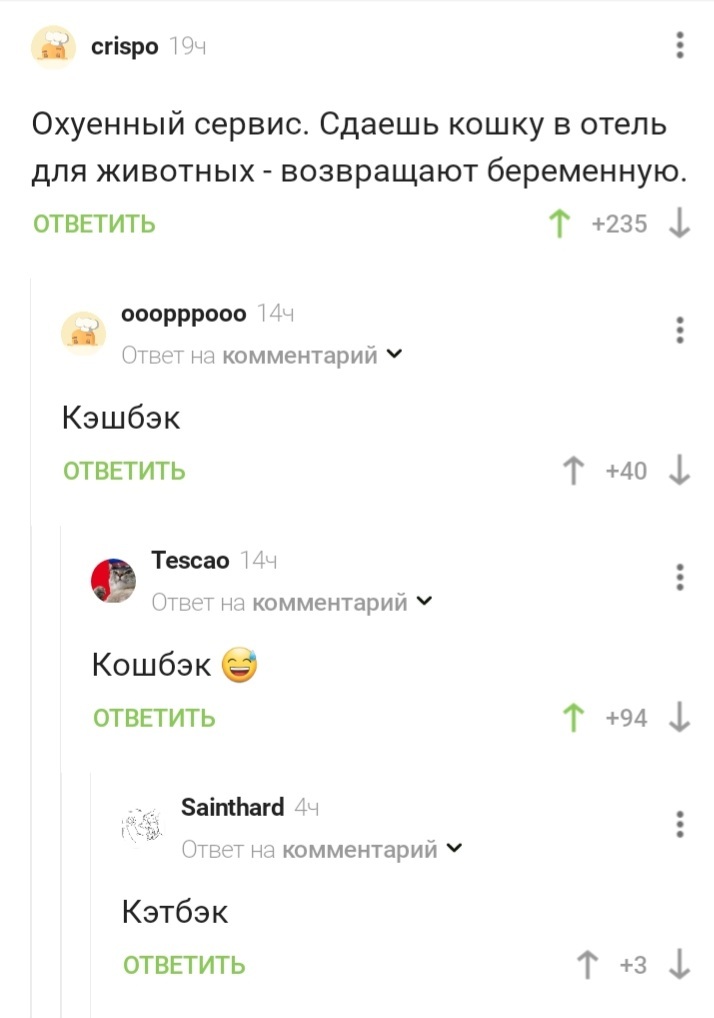Image resolution: width=714 pixels, height=1018 pixels.
Task: Downvote the Кошбэк comment
Action: (x=680, y=717)
